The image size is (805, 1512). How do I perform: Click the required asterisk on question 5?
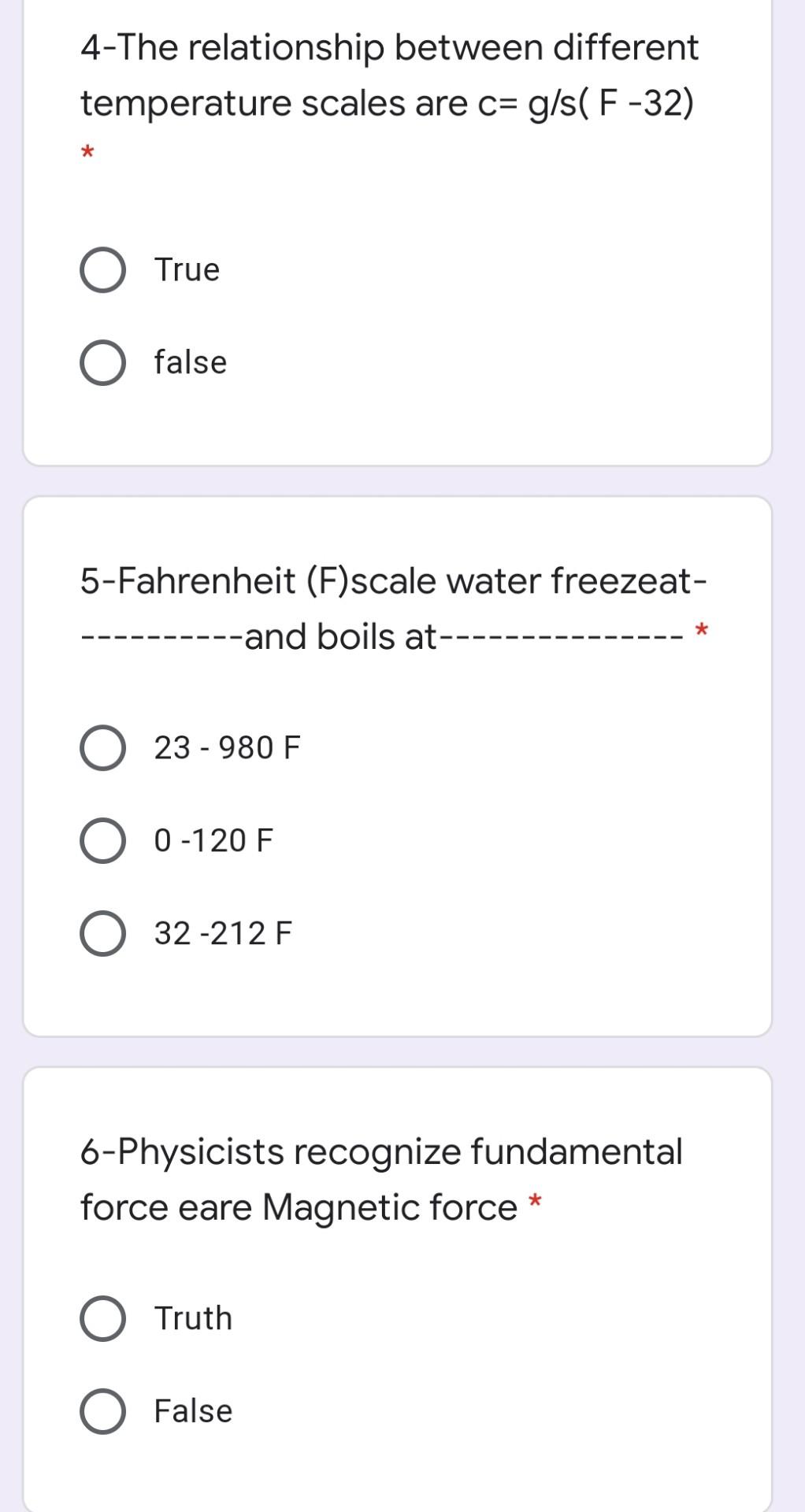[x=703, y=630]
